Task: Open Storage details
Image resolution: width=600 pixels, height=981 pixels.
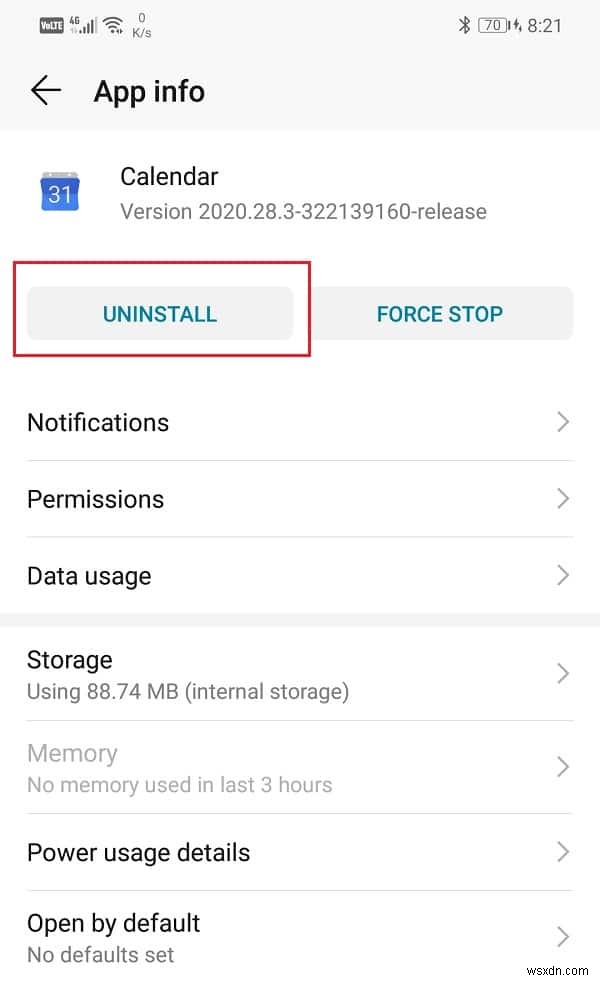Action: [298, 674]
